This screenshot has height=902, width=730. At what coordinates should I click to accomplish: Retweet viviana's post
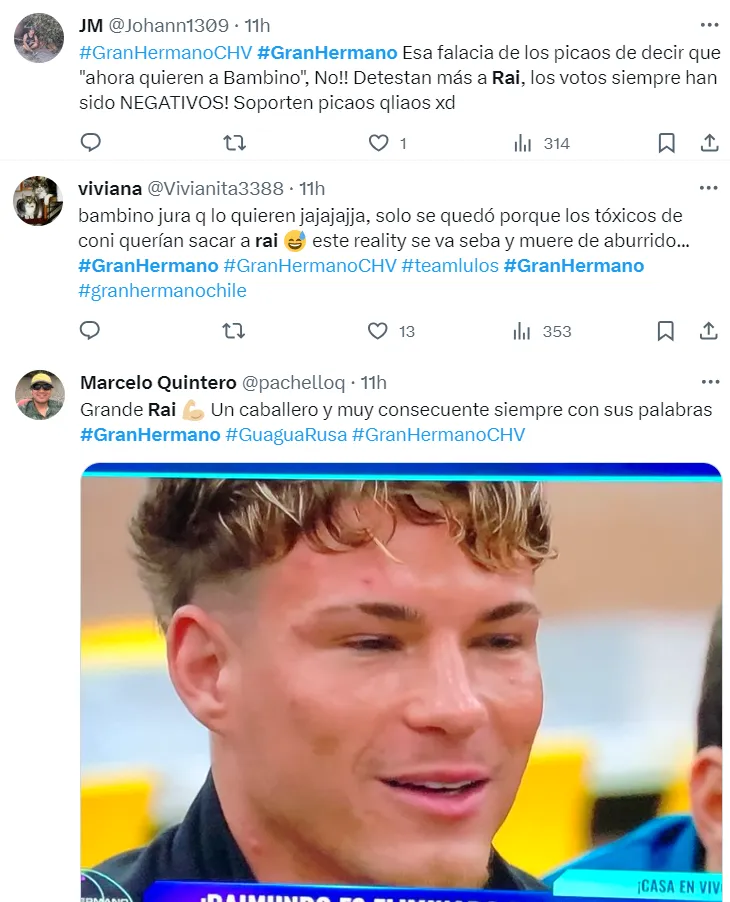click(234, 331)
